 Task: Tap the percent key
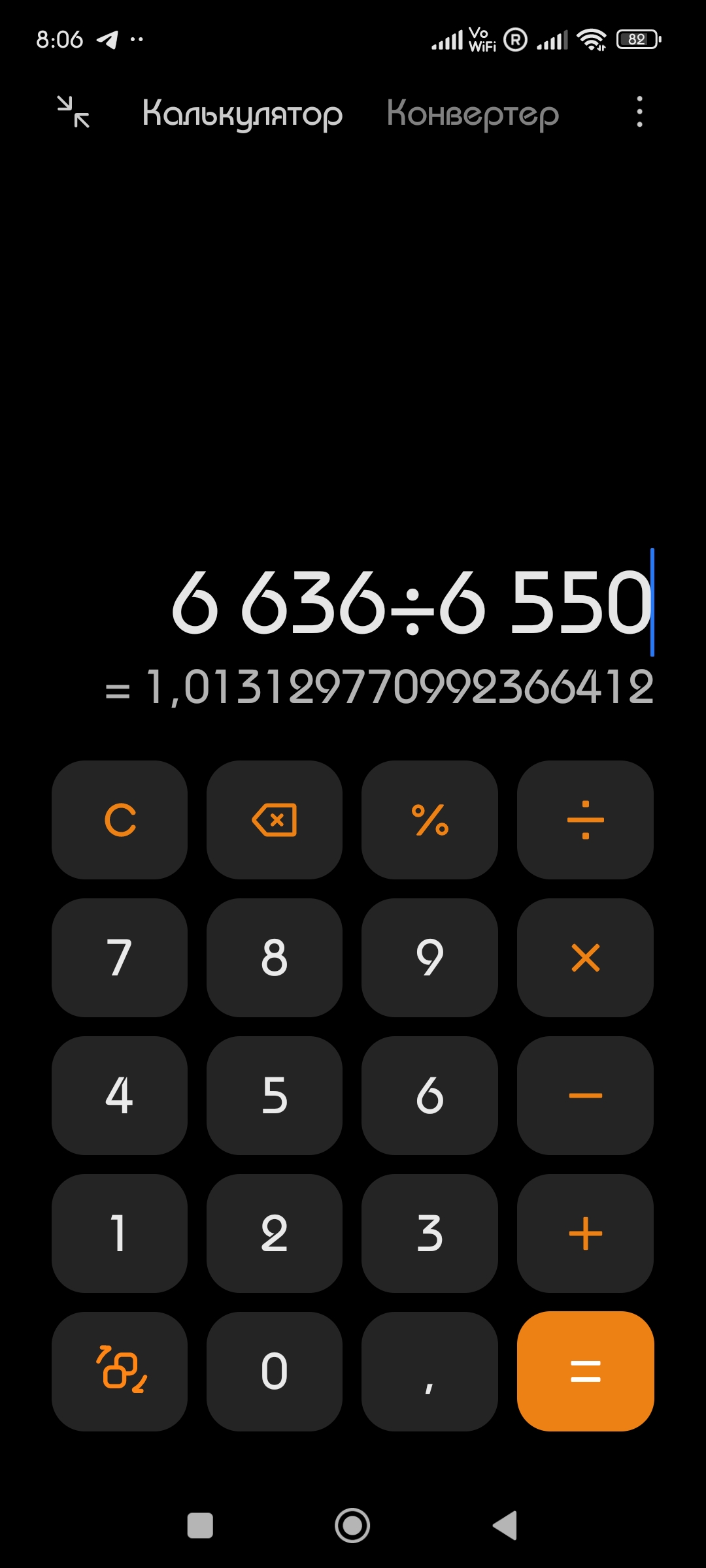429,820
